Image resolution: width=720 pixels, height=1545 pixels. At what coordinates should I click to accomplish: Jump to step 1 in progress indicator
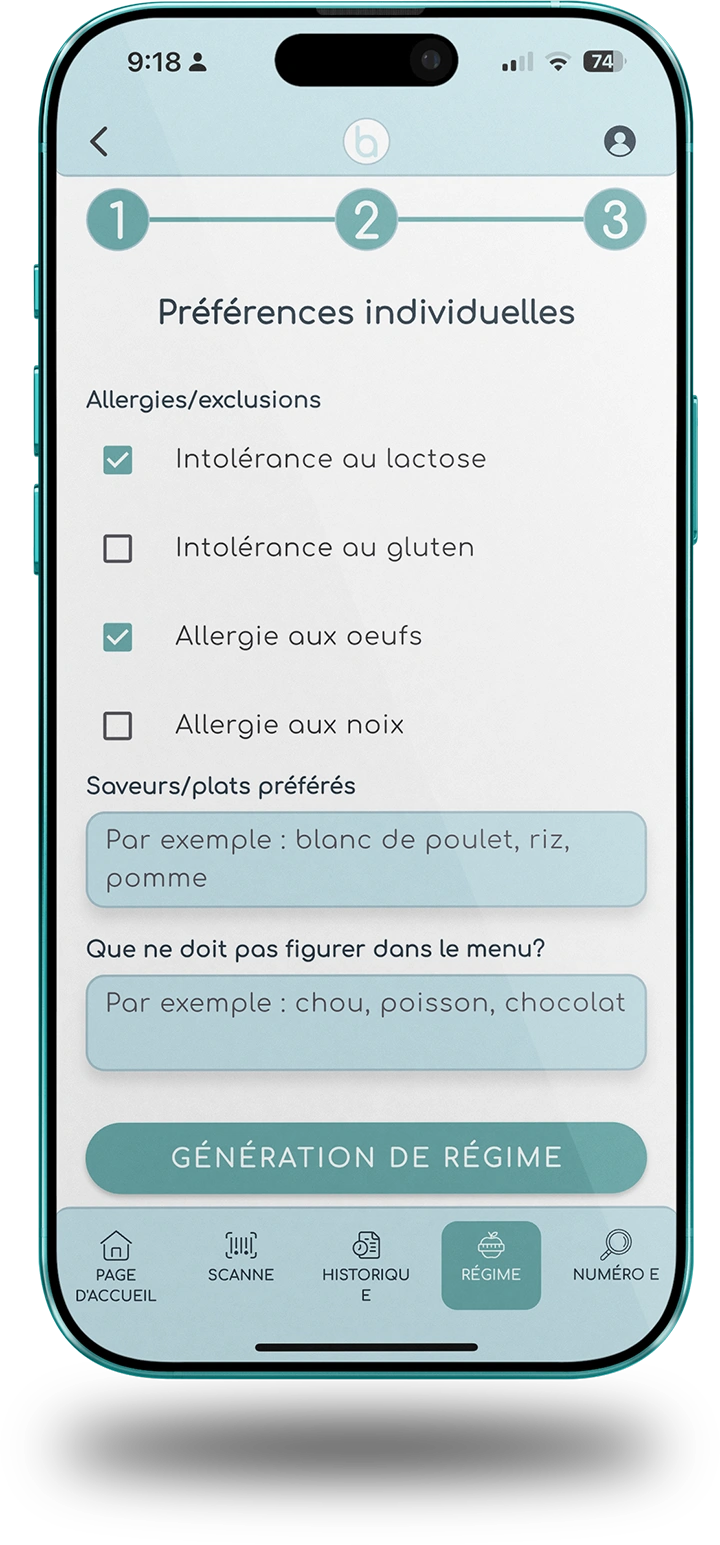click(x=118, y=220)
